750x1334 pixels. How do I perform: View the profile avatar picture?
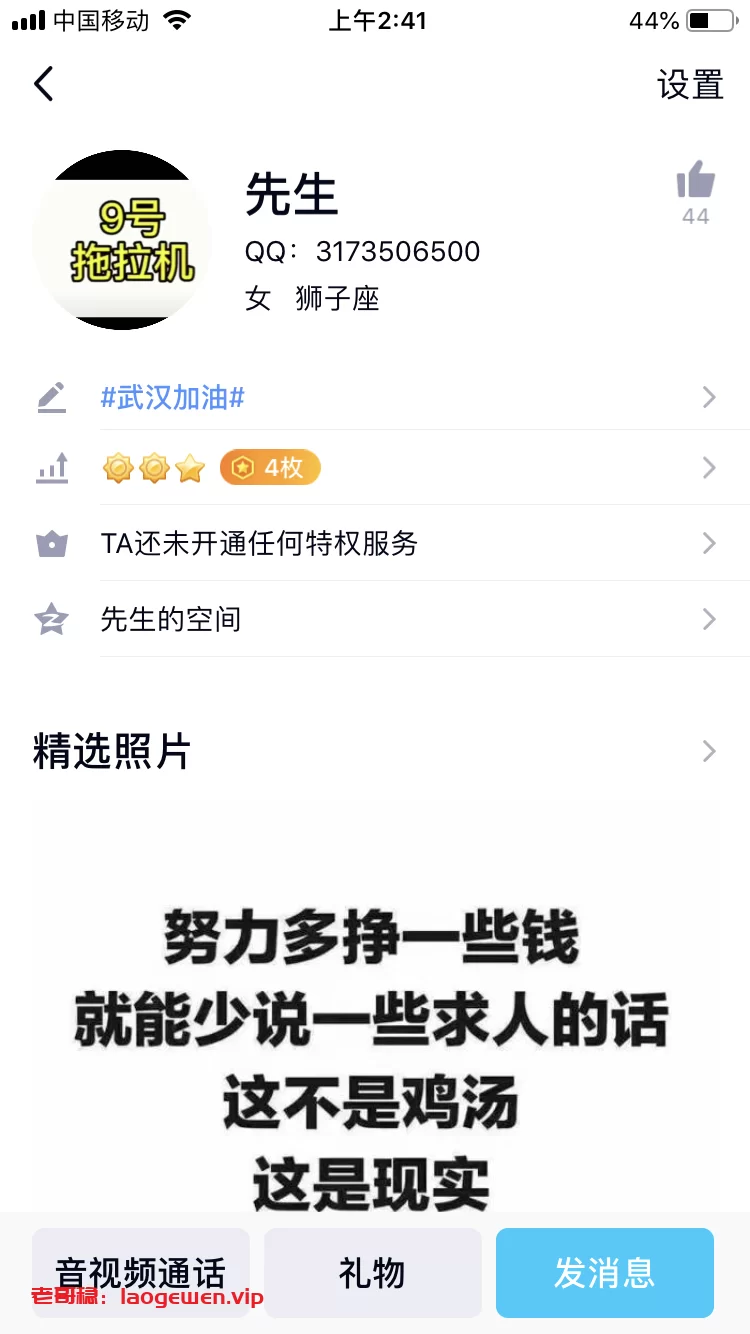pyautogui.click(x=122, y=240)
